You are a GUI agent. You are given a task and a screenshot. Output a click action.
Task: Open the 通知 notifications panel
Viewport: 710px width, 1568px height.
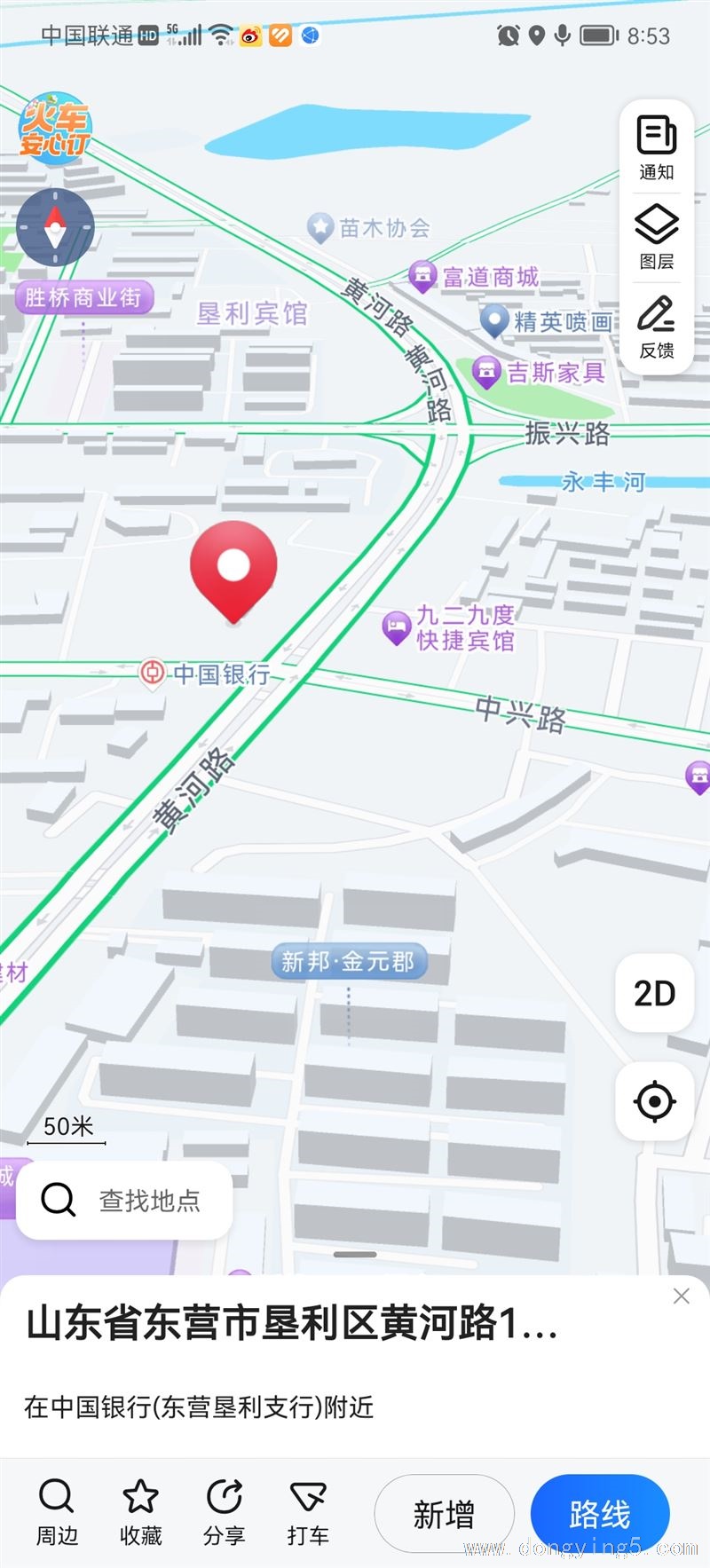(x=657, y=147)
